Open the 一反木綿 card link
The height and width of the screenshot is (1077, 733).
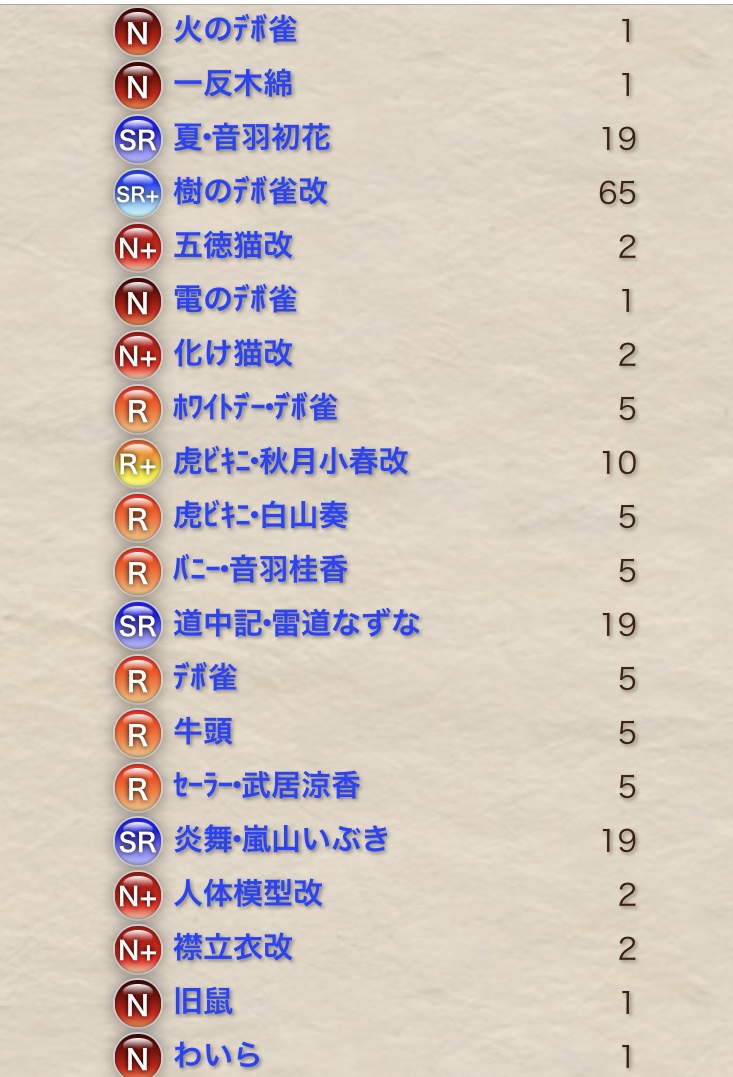coord(233,85)
